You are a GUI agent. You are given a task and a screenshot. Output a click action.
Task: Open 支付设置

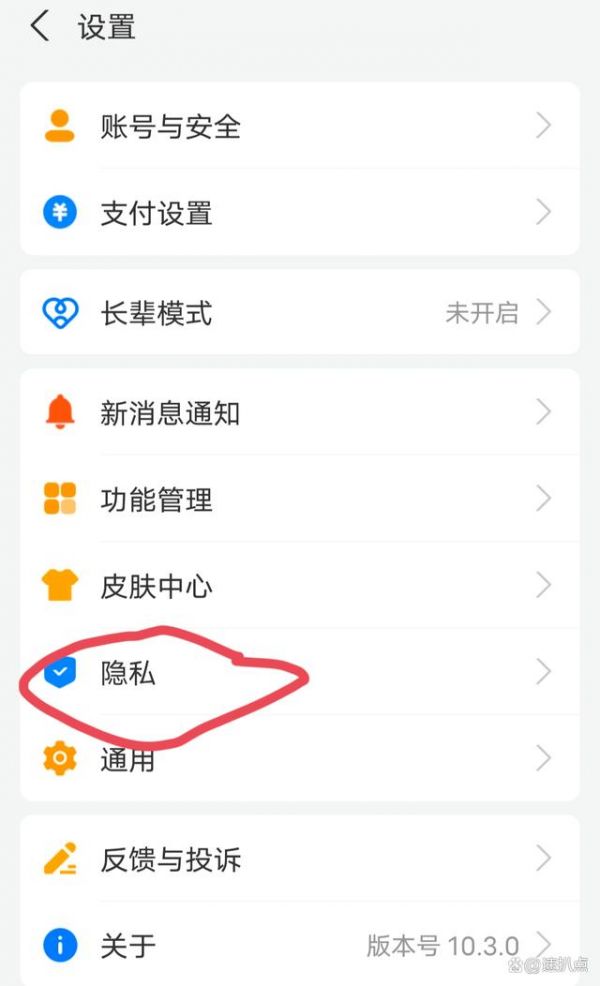300,213
